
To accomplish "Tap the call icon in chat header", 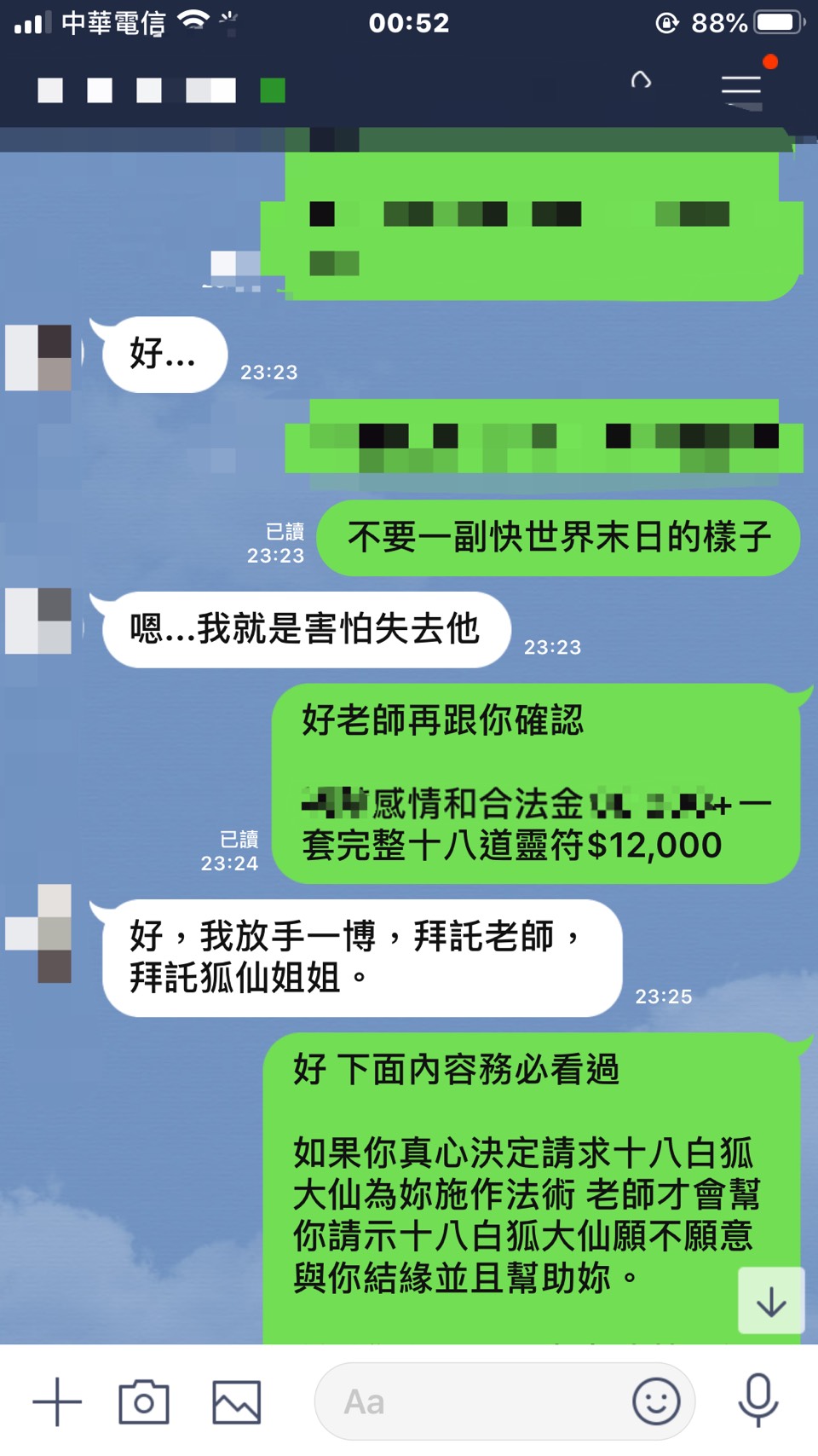I will point(641,81).
